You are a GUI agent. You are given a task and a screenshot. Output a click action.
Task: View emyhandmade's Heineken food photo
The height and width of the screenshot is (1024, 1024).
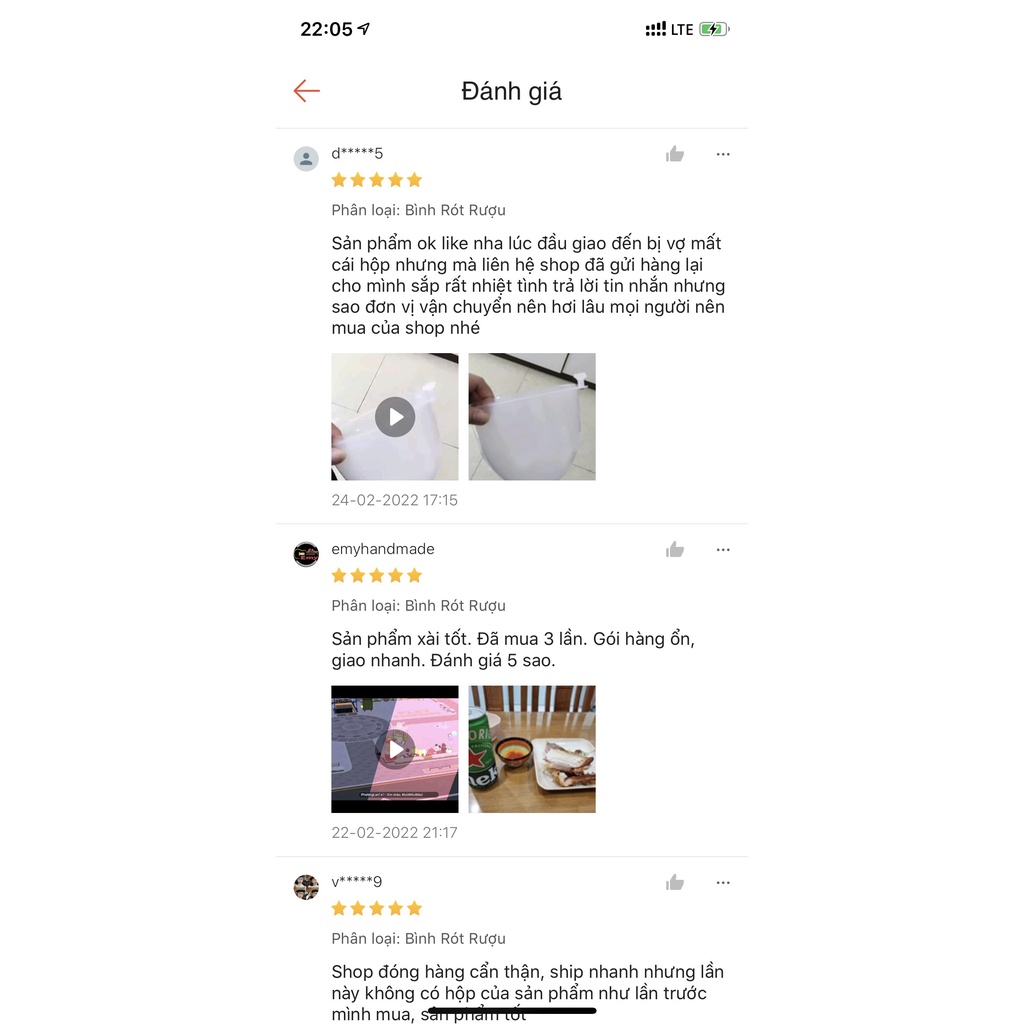pos(532,749)
